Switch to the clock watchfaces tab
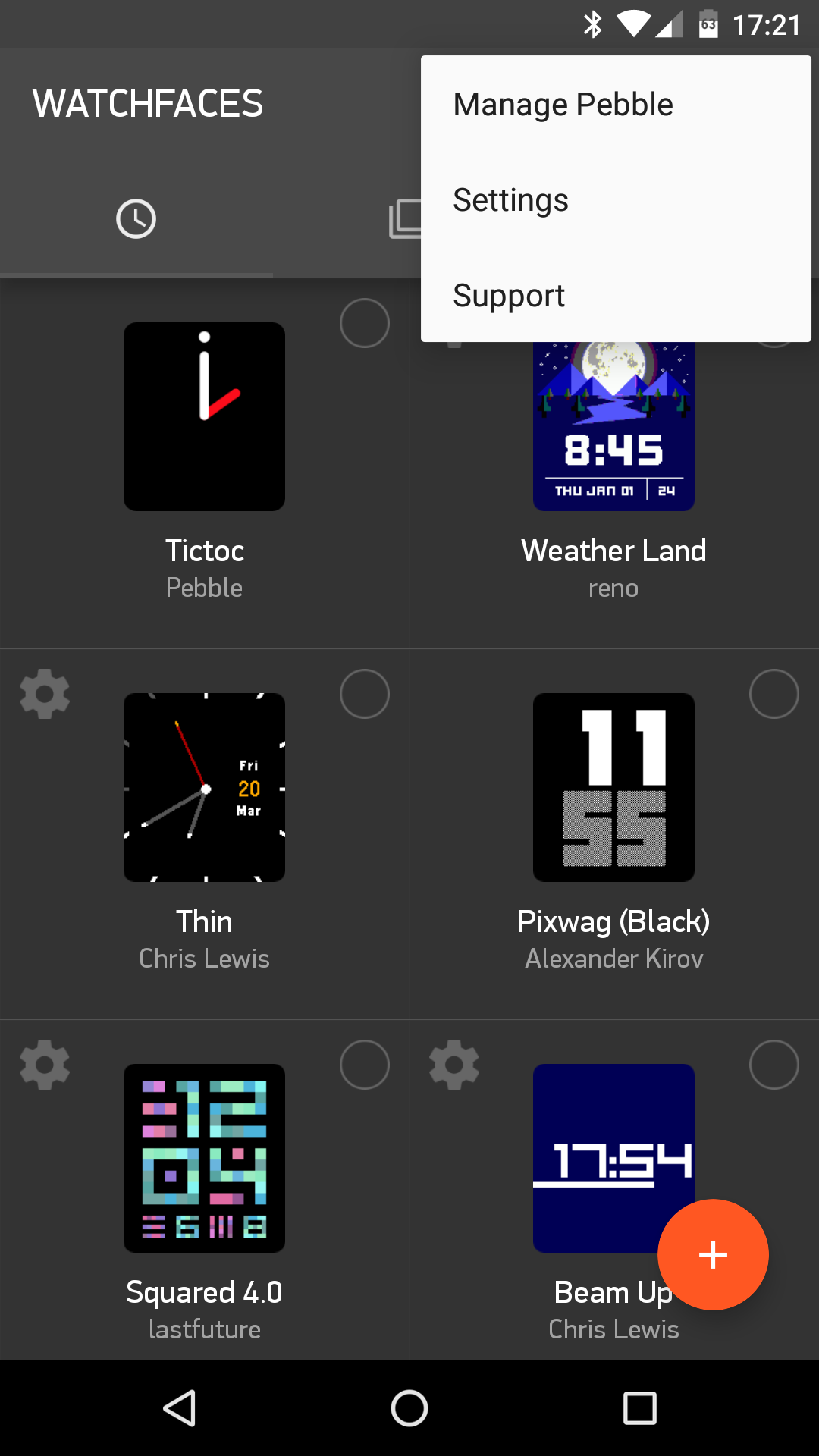Image resolution: width=819 pixels, height=1456 pixels. click(x=136, y=219)
